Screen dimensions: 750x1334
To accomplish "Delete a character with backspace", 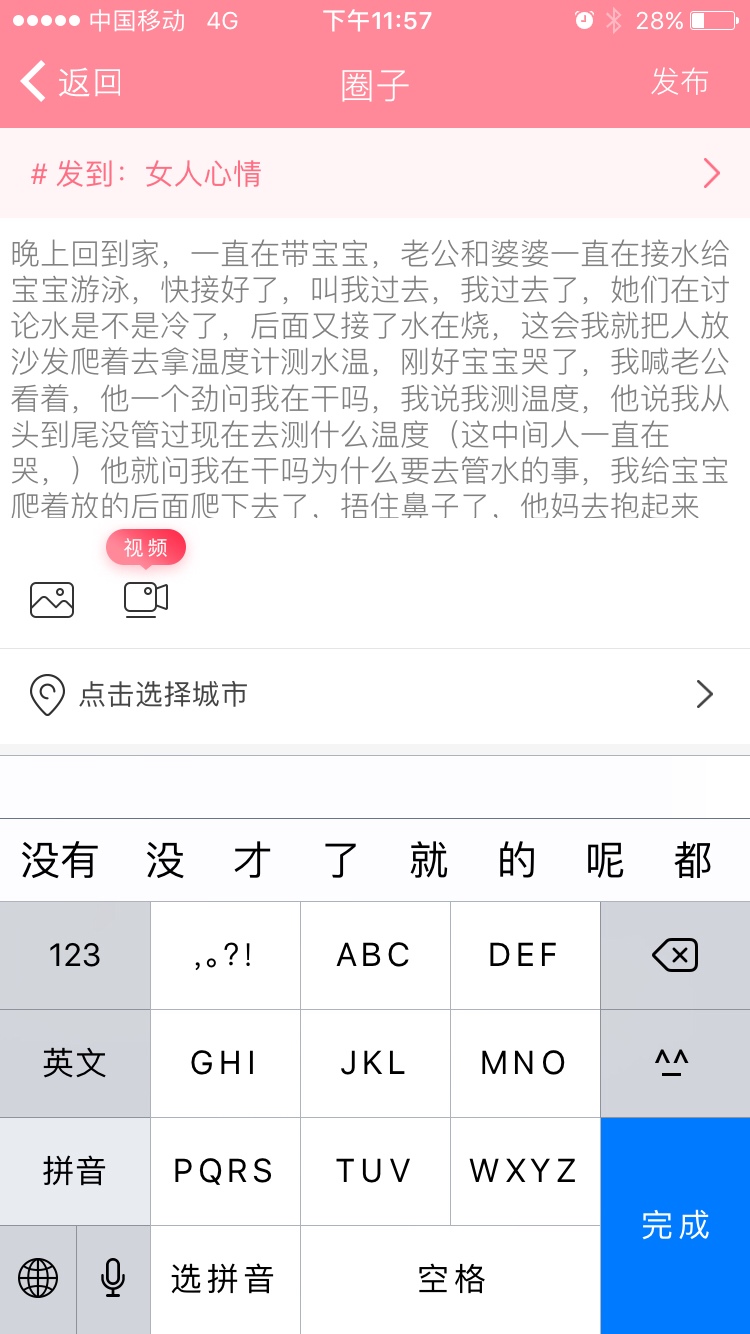I will point(675,956).
